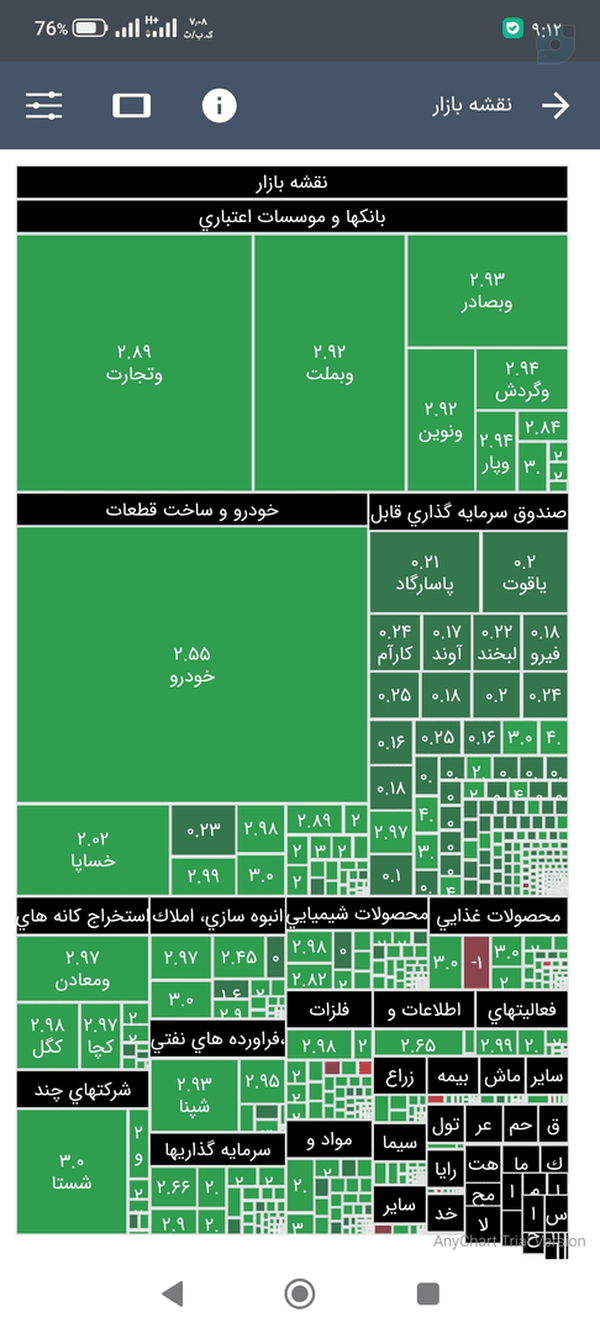This screenshot has height=1333, width=600.
Task: Open the info icon
Action: click(219, 105)
